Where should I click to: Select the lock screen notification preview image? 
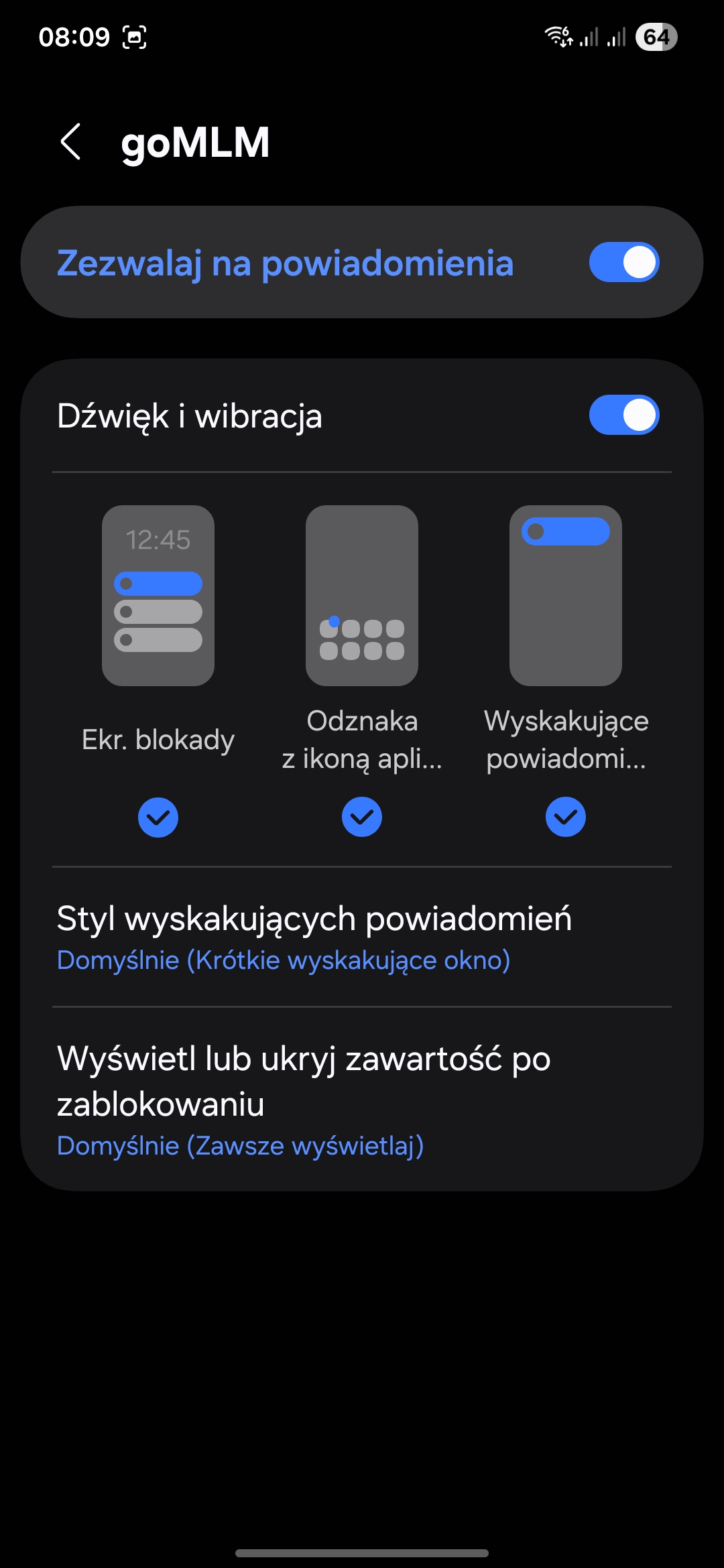click(158, 596)
